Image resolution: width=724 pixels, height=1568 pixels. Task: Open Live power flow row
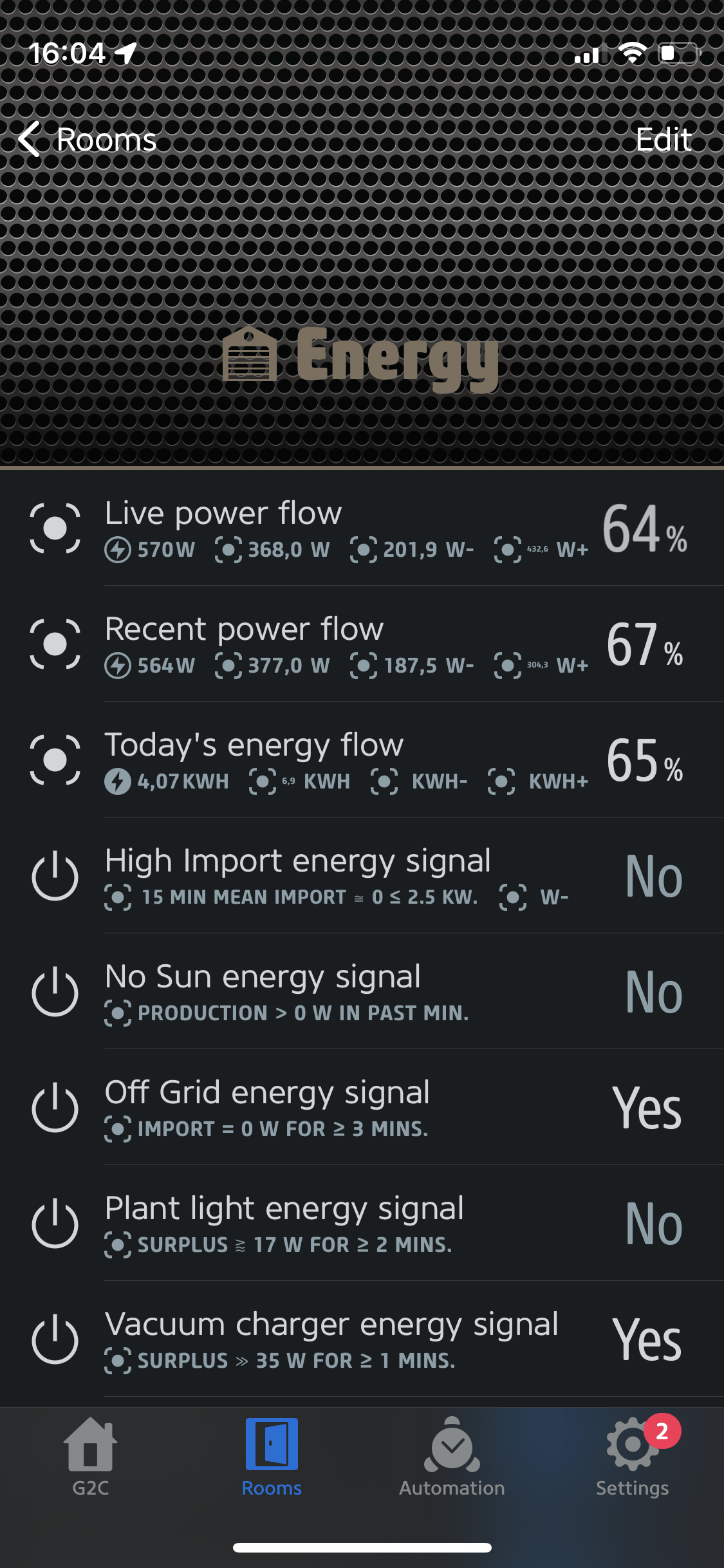point(348,528)
